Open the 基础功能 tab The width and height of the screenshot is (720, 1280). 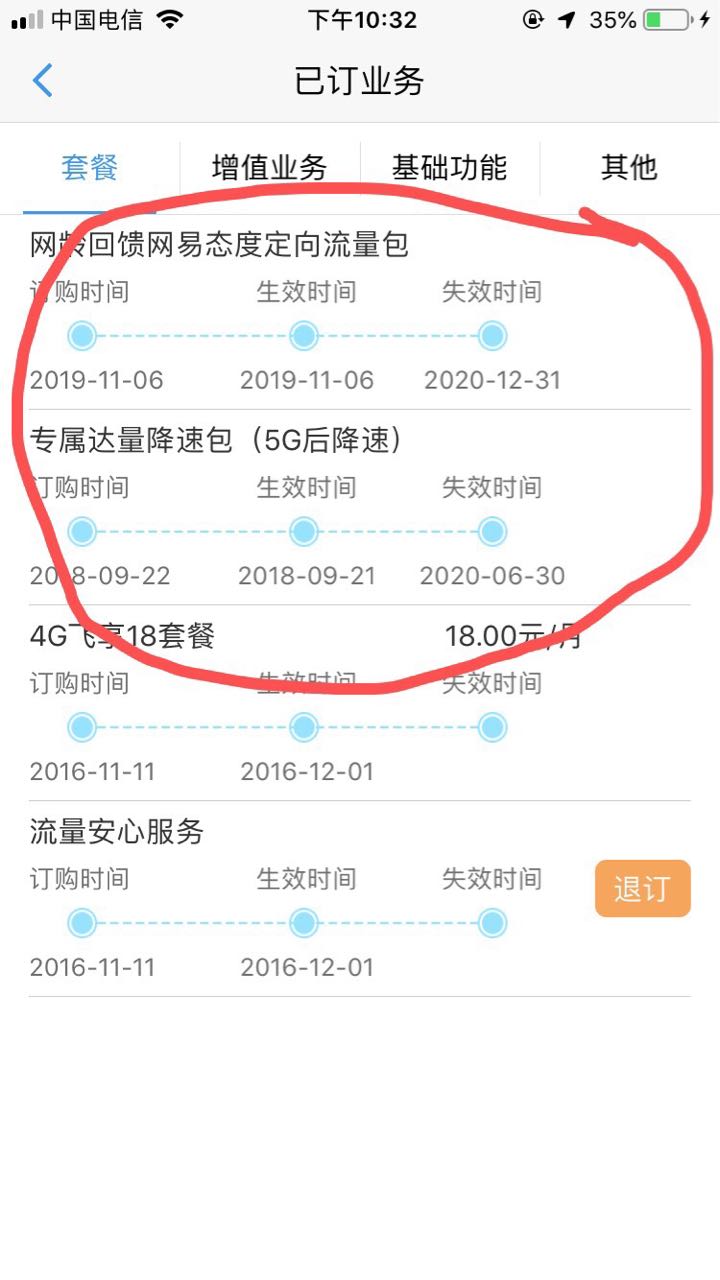click(x=449, y=167)
